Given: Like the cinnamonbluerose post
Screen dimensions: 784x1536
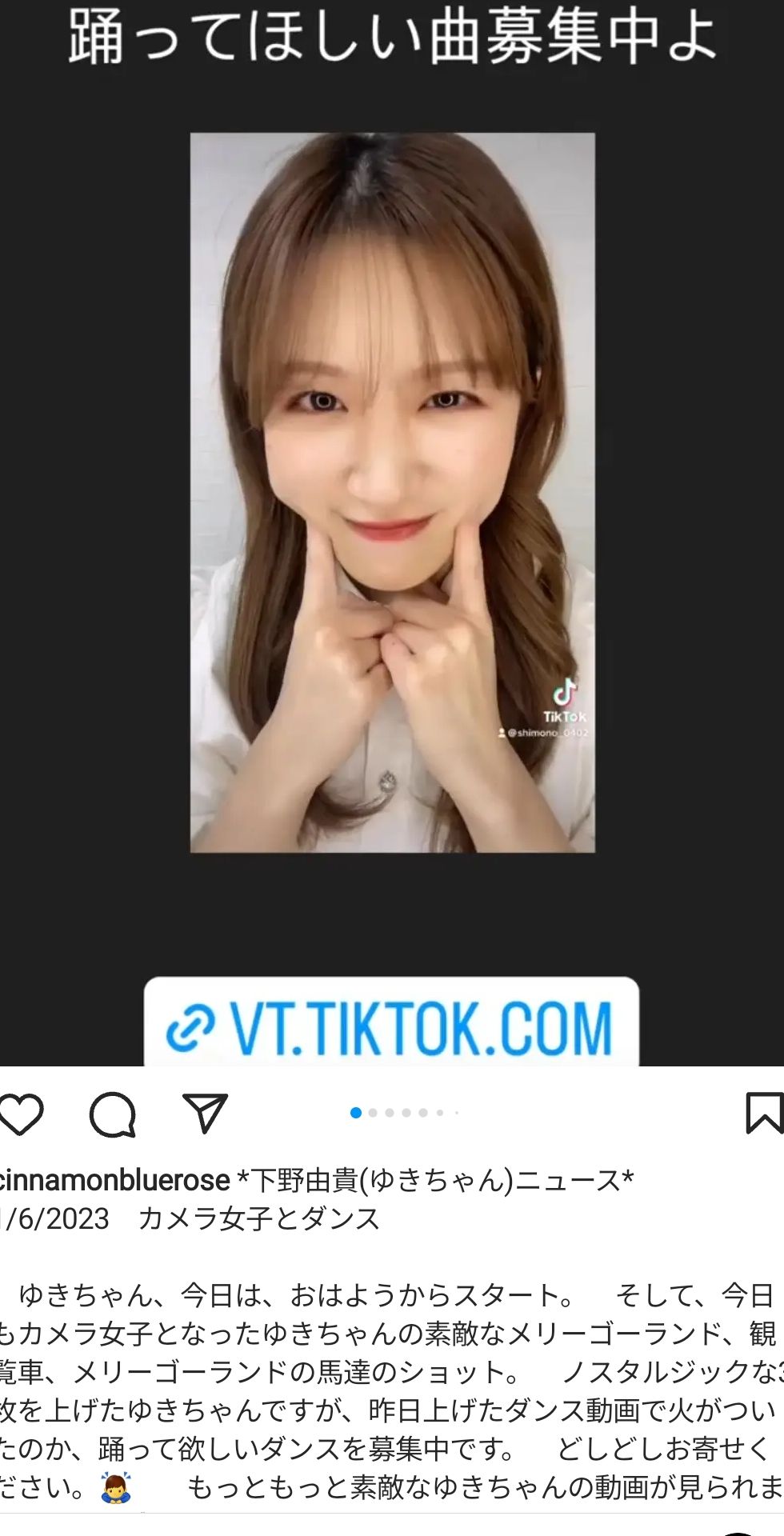Looking at the screenshot, I should click(22, 1114).
